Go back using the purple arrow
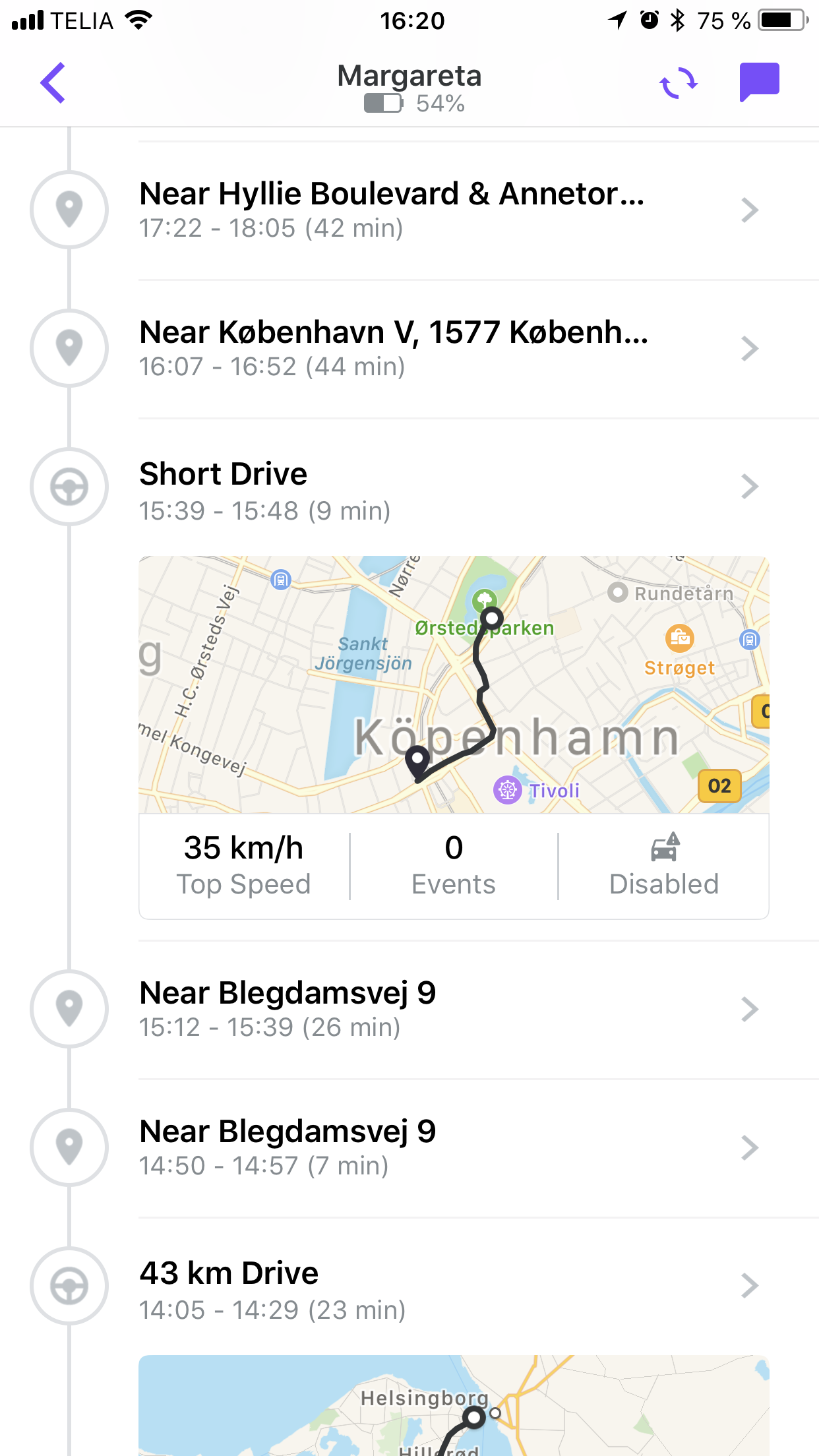Screen dimensions: 819x1456 pyautogui.click(x=53, y=83)
